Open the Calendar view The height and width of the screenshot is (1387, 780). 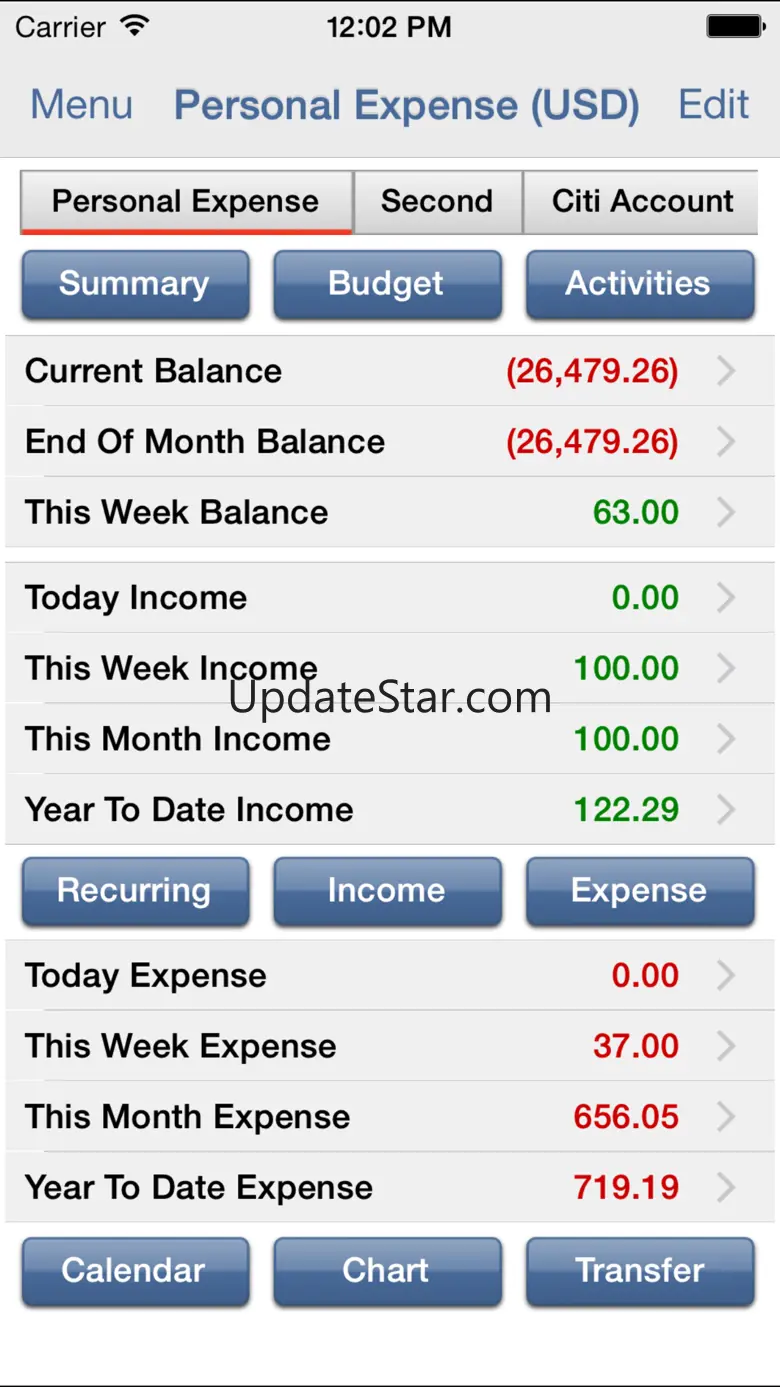pos(135,1270)
